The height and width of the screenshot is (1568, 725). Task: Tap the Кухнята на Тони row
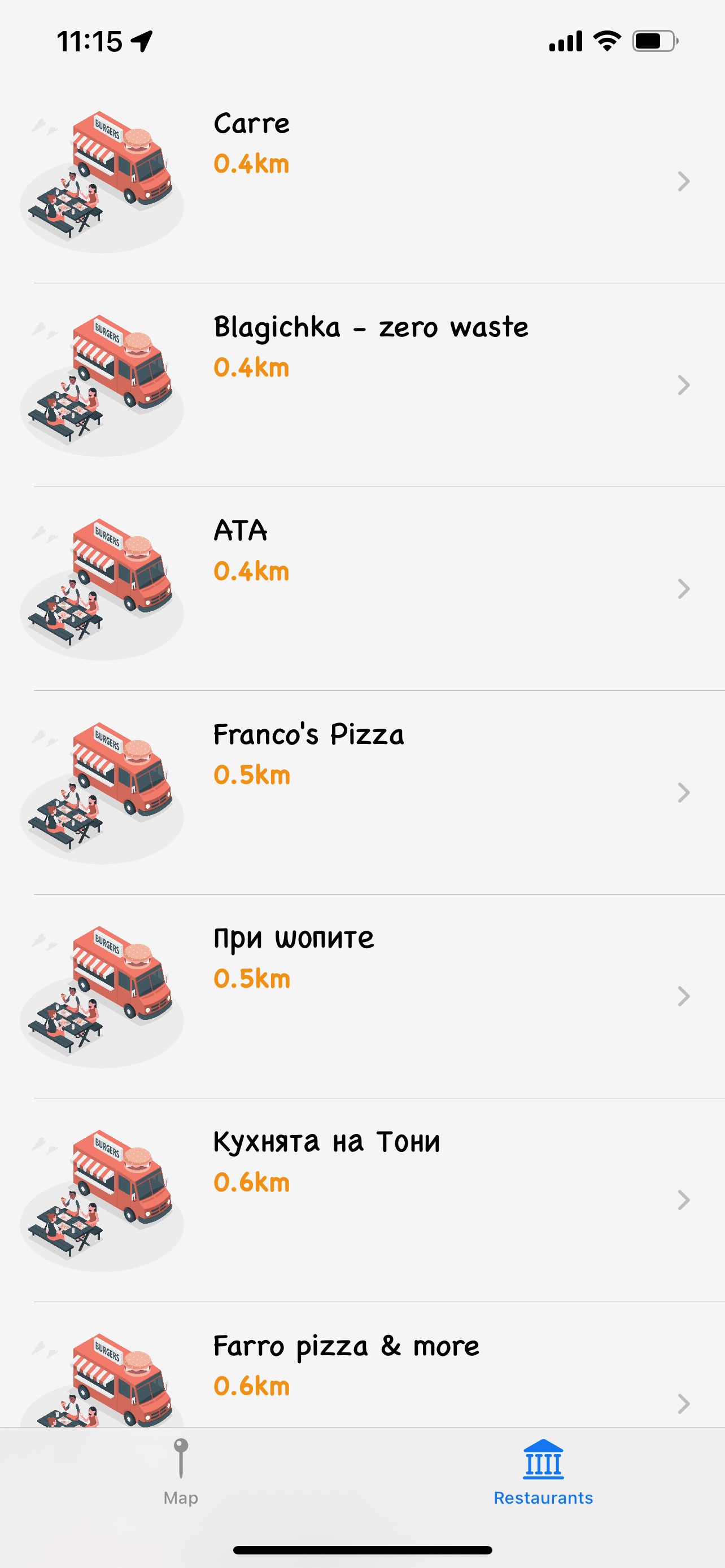(362, 1200)
